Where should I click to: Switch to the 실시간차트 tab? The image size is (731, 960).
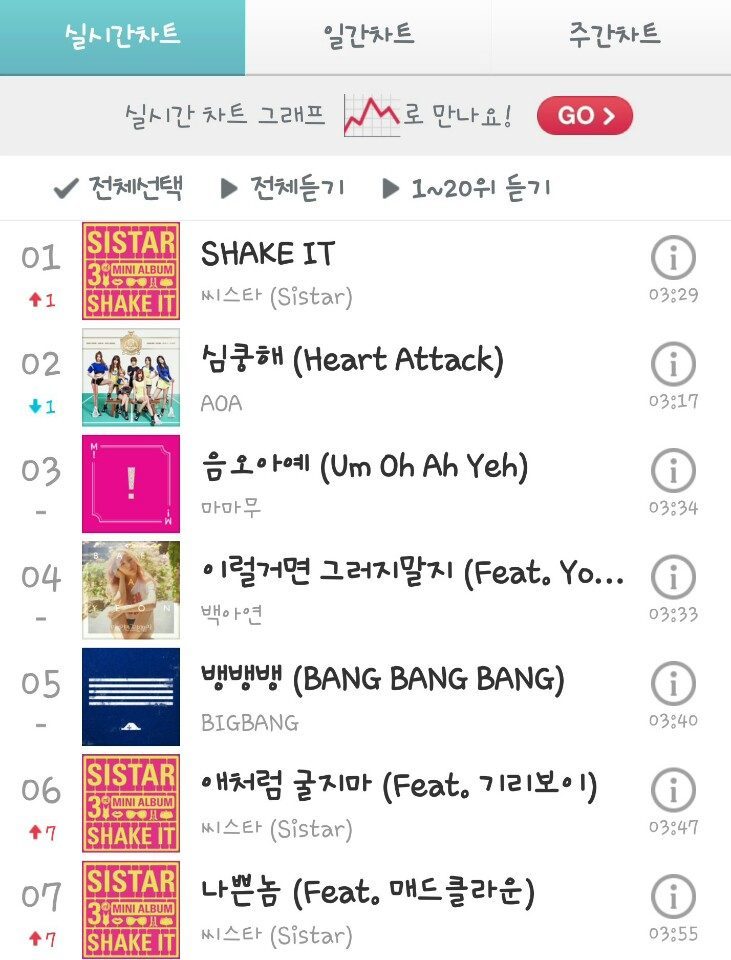point(122,35)
